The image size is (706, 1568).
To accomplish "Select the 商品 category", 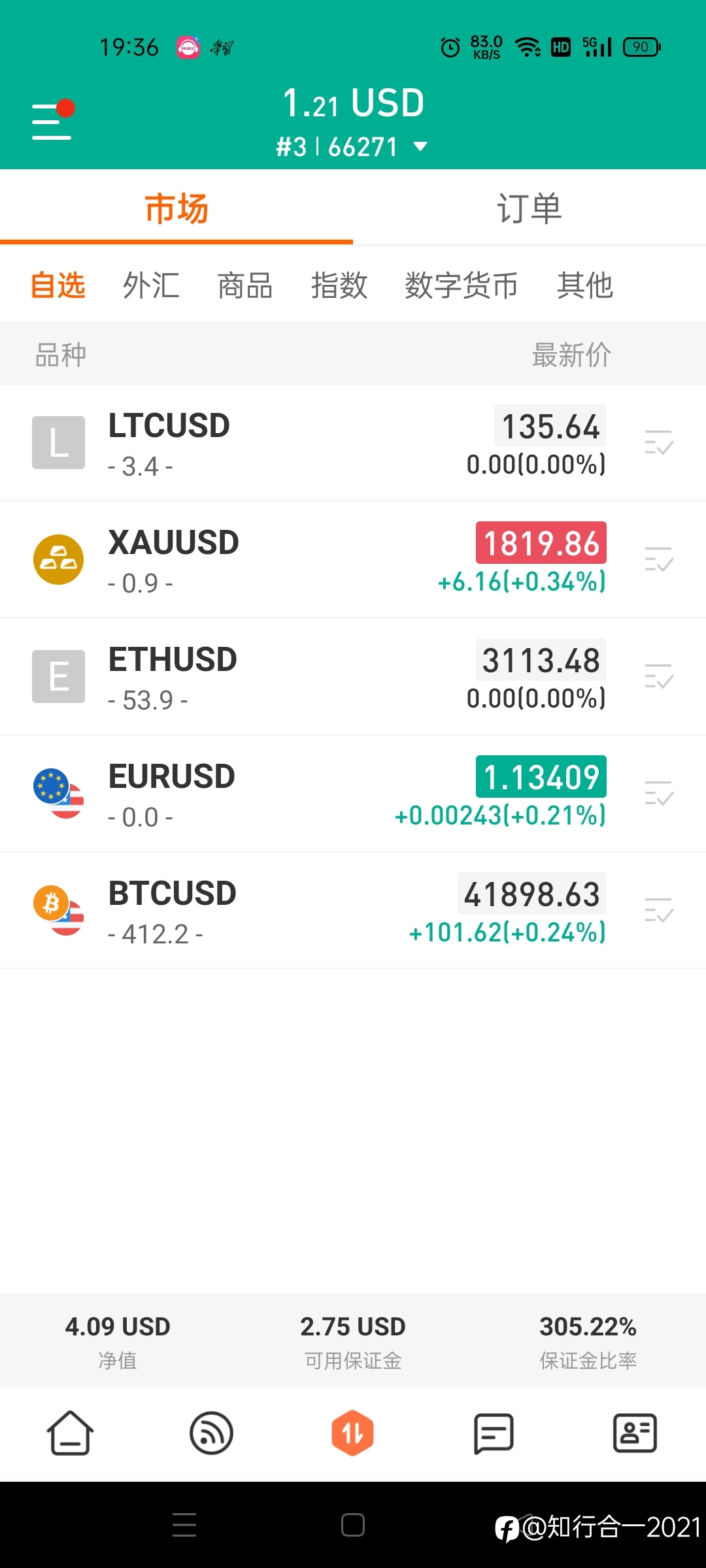I will tap(245, 286).
